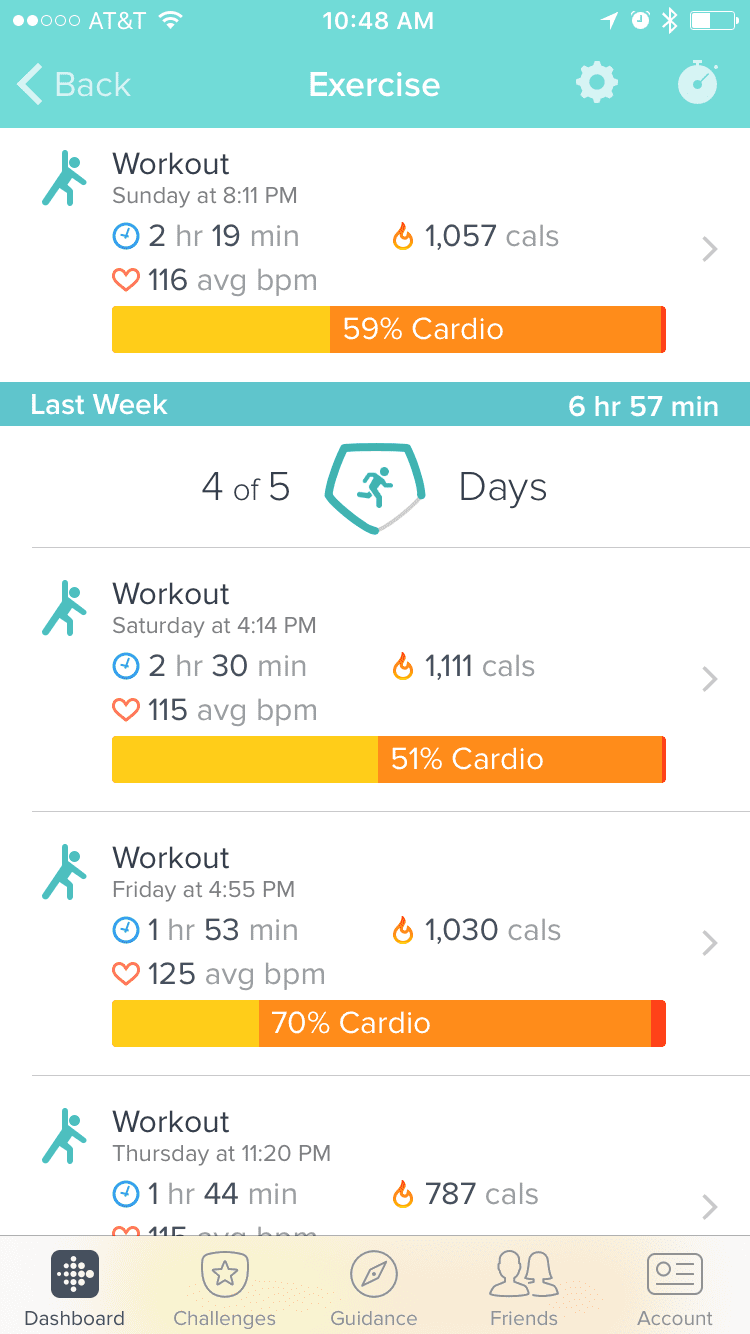
Task: Open Saturday 4:14 PM workout details
Action: 375,680
